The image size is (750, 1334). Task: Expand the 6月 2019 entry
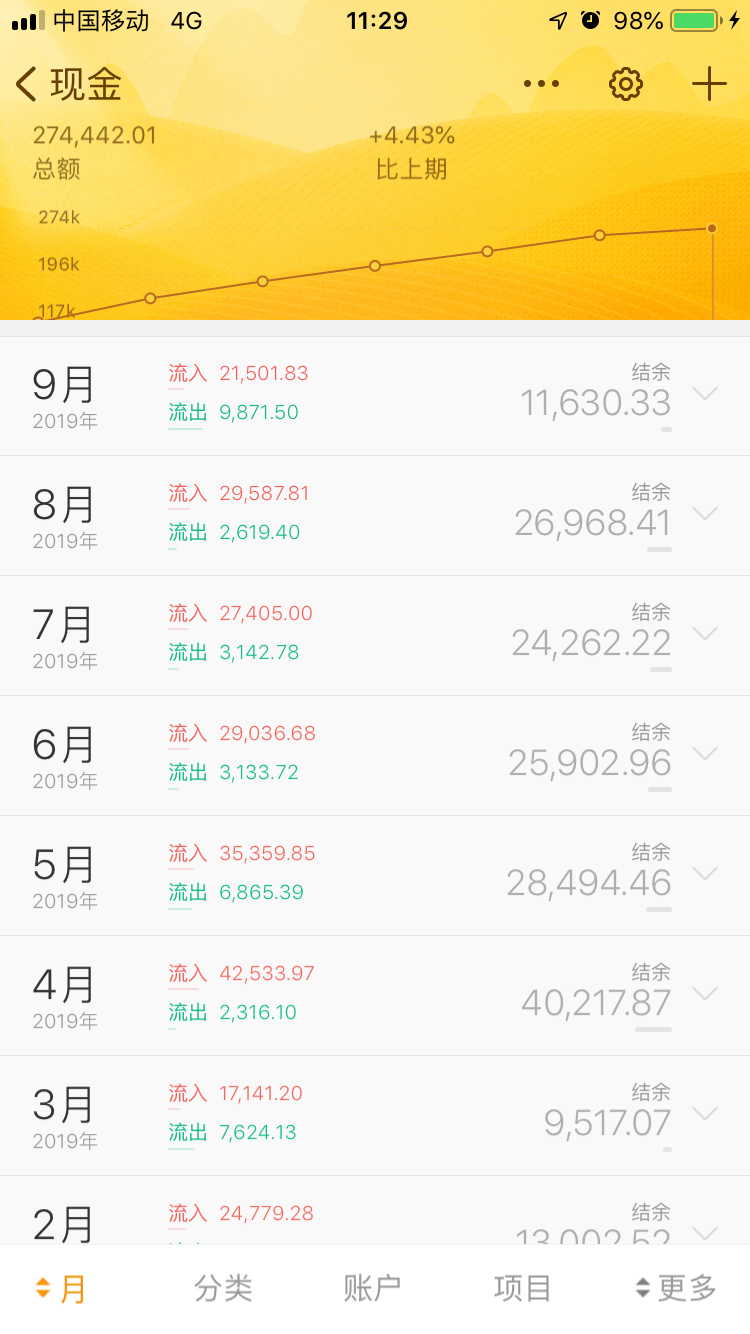coord(705,754)
